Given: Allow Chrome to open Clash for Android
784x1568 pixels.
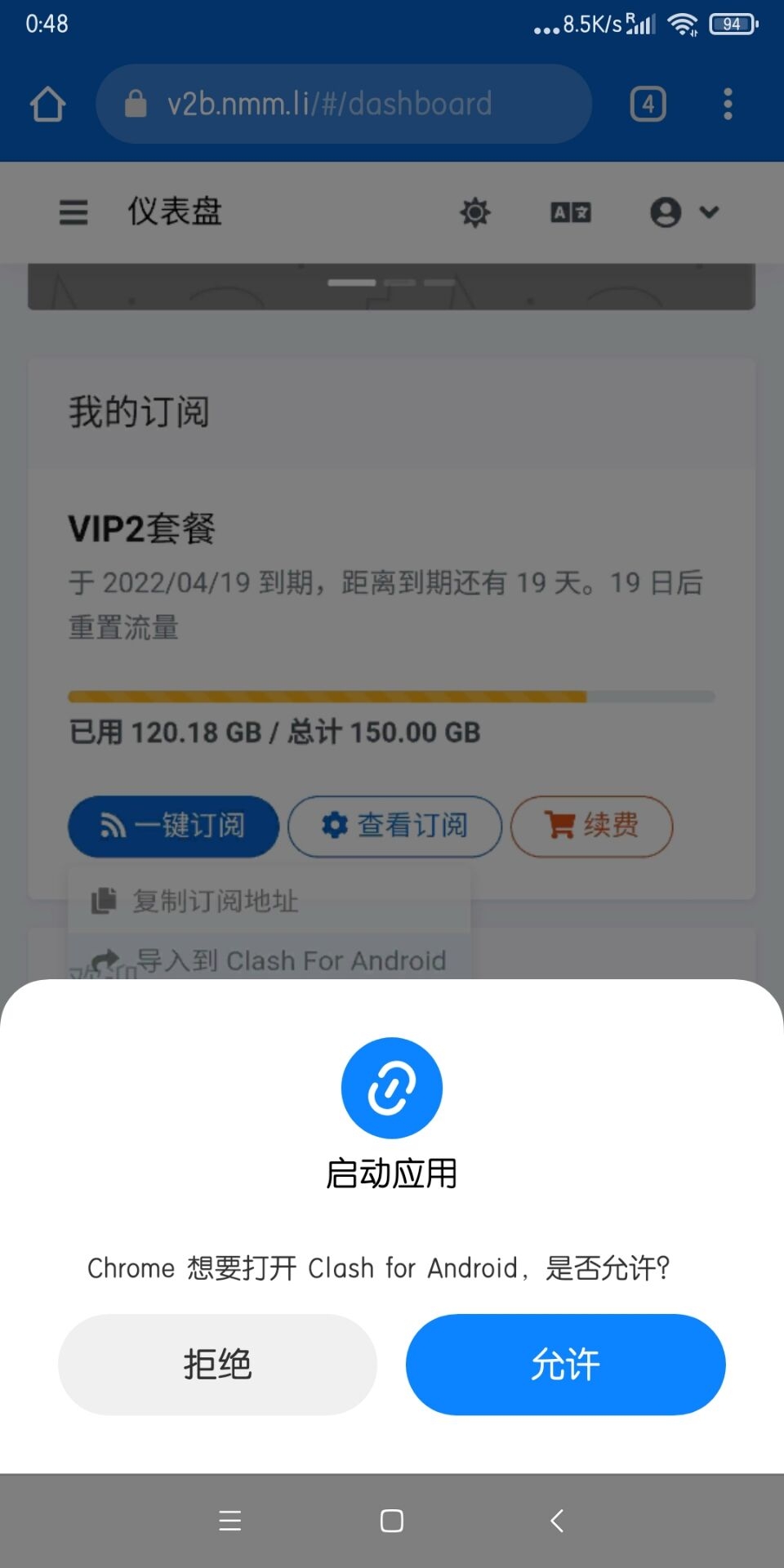Looking at the screenshot, I should pos(565,1364).
